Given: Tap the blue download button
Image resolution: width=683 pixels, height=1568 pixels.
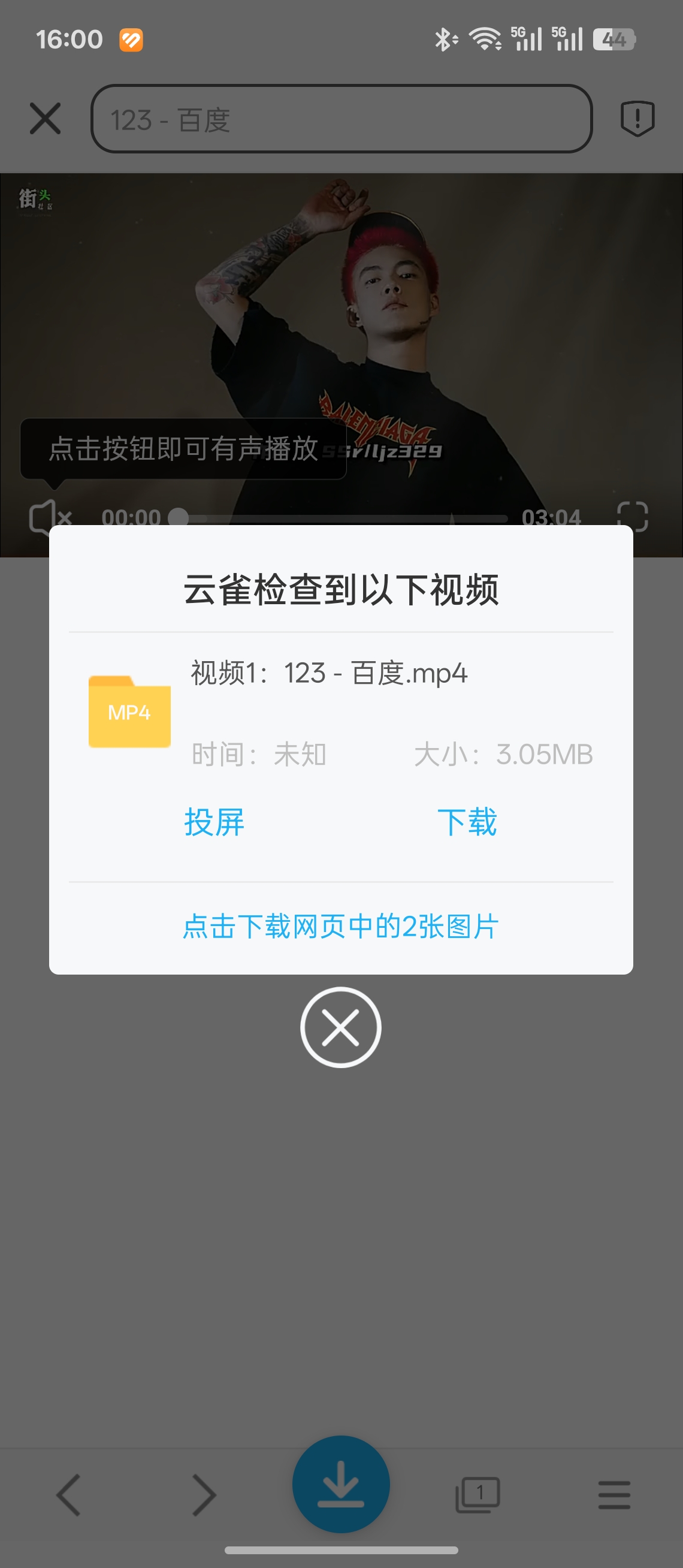Looking at the screenshot, I should (x=340, y=1483).
